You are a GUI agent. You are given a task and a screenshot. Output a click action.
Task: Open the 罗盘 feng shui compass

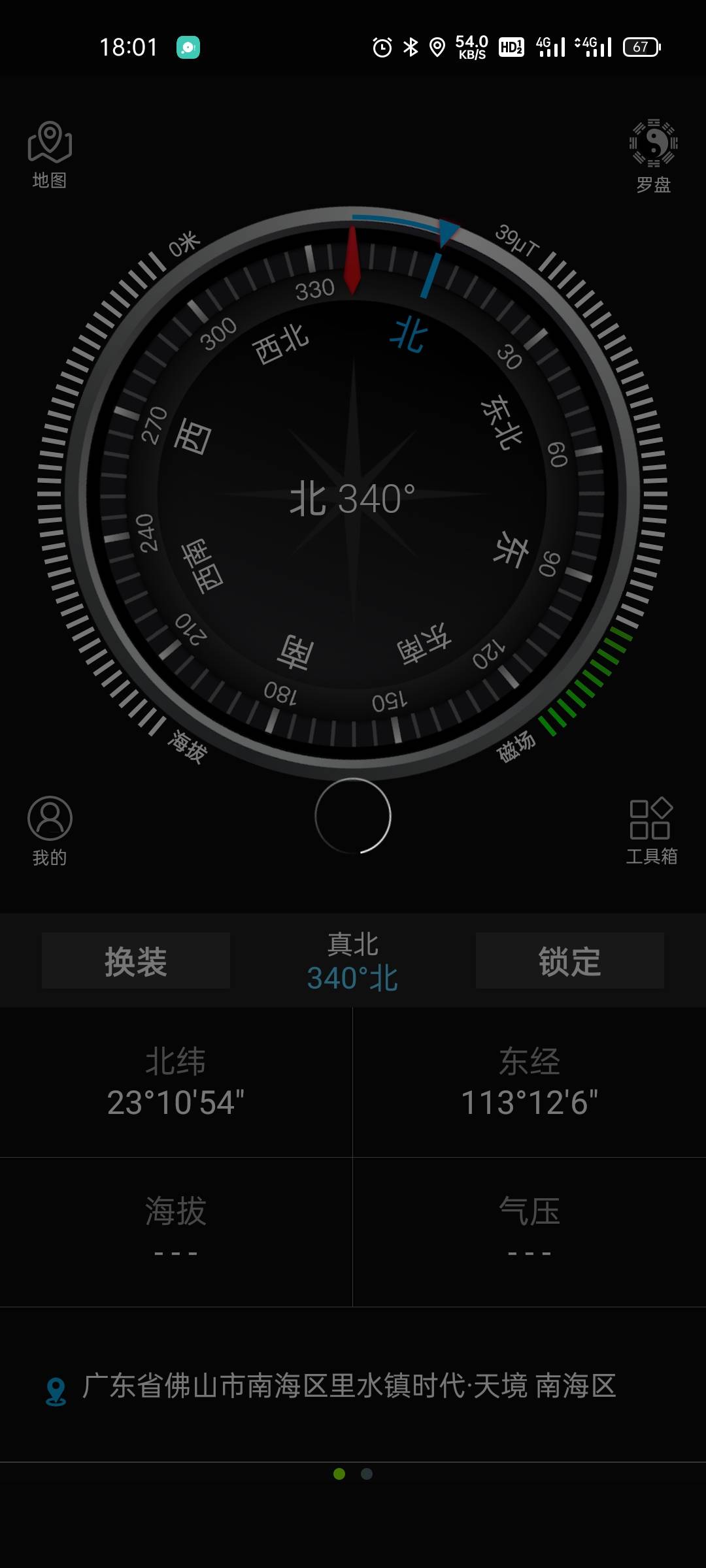[653, 156]
